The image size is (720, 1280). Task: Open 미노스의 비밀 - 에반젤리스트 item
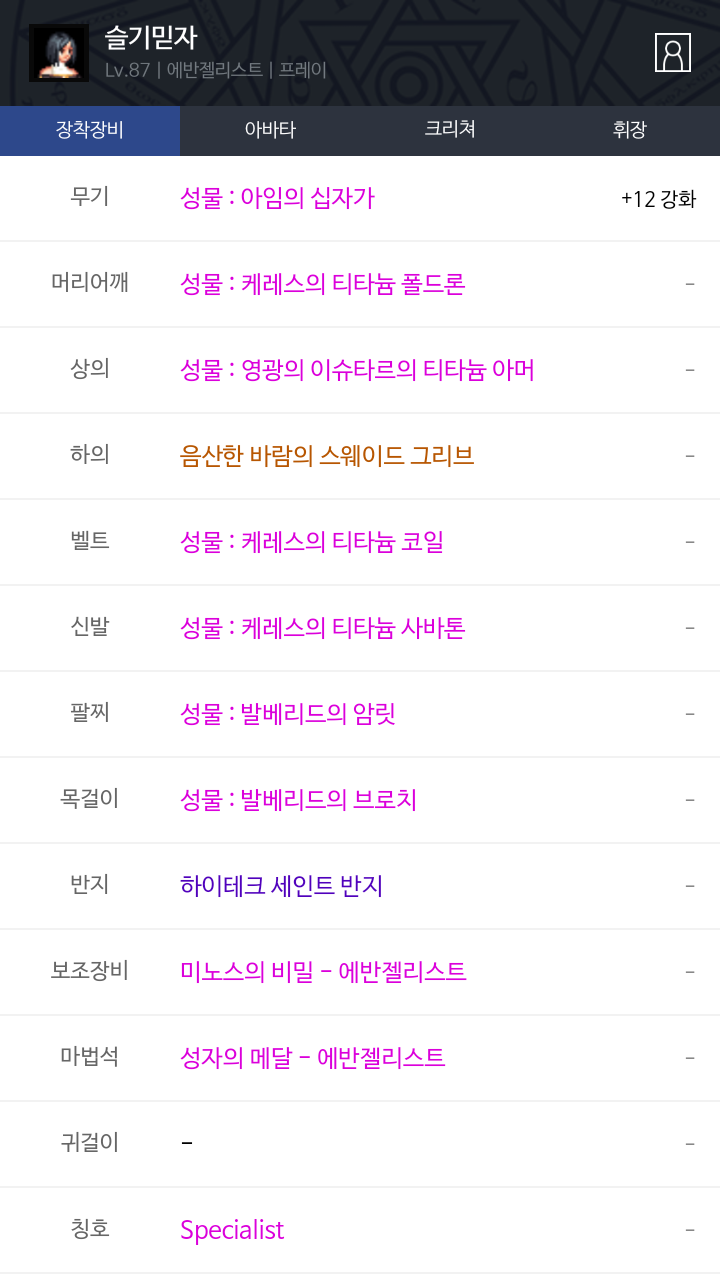point(323,972)
